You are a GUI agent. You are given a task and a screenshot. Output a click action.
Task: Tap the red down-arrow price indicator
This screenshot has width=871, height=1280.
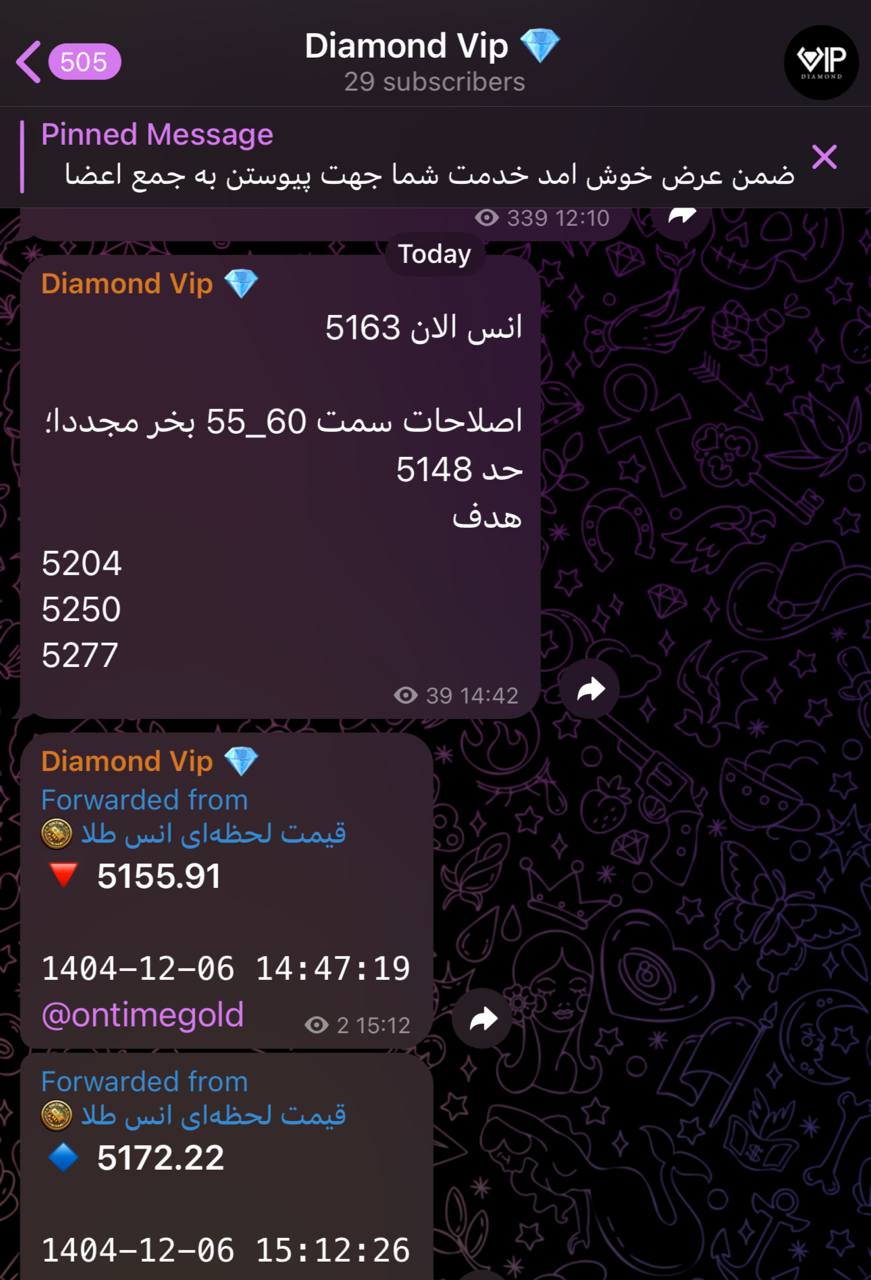pos(62,875)
